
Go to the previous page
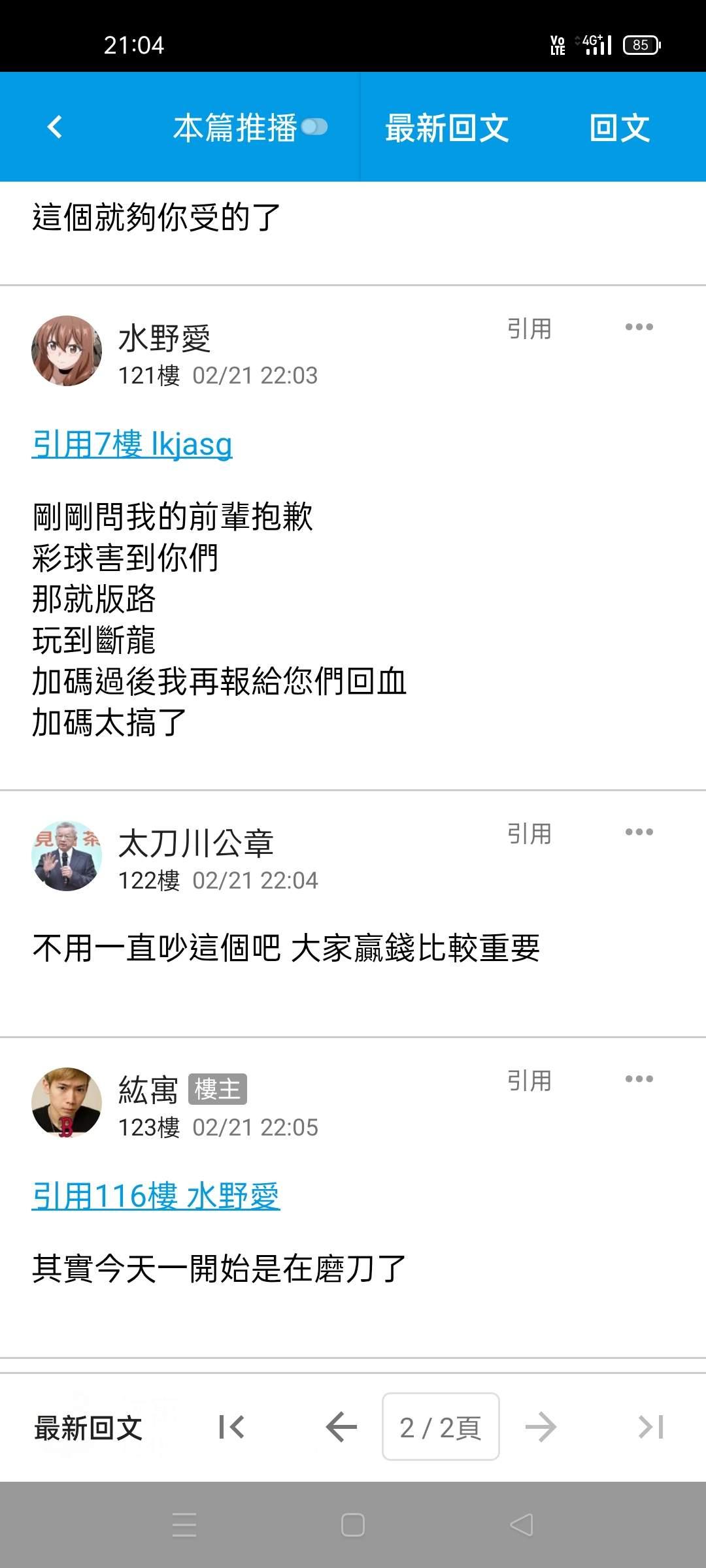pyautogui.click(x=341, y=1428)
